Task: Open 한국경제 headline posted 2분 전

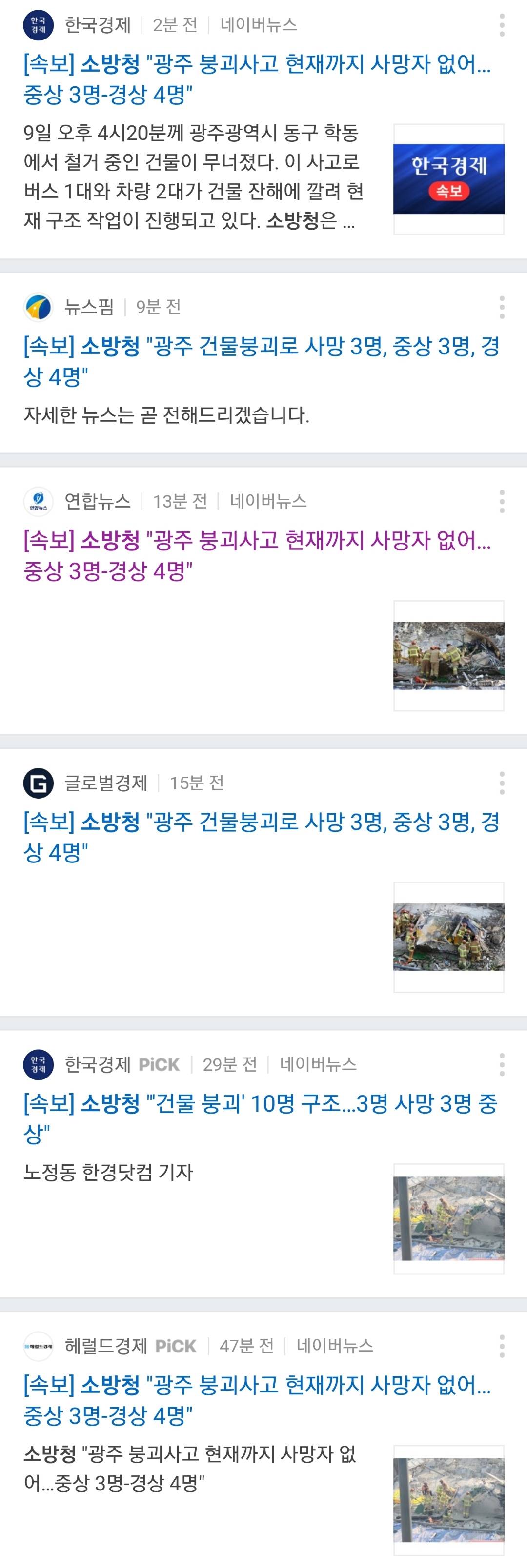Action: tap(257, 78)
